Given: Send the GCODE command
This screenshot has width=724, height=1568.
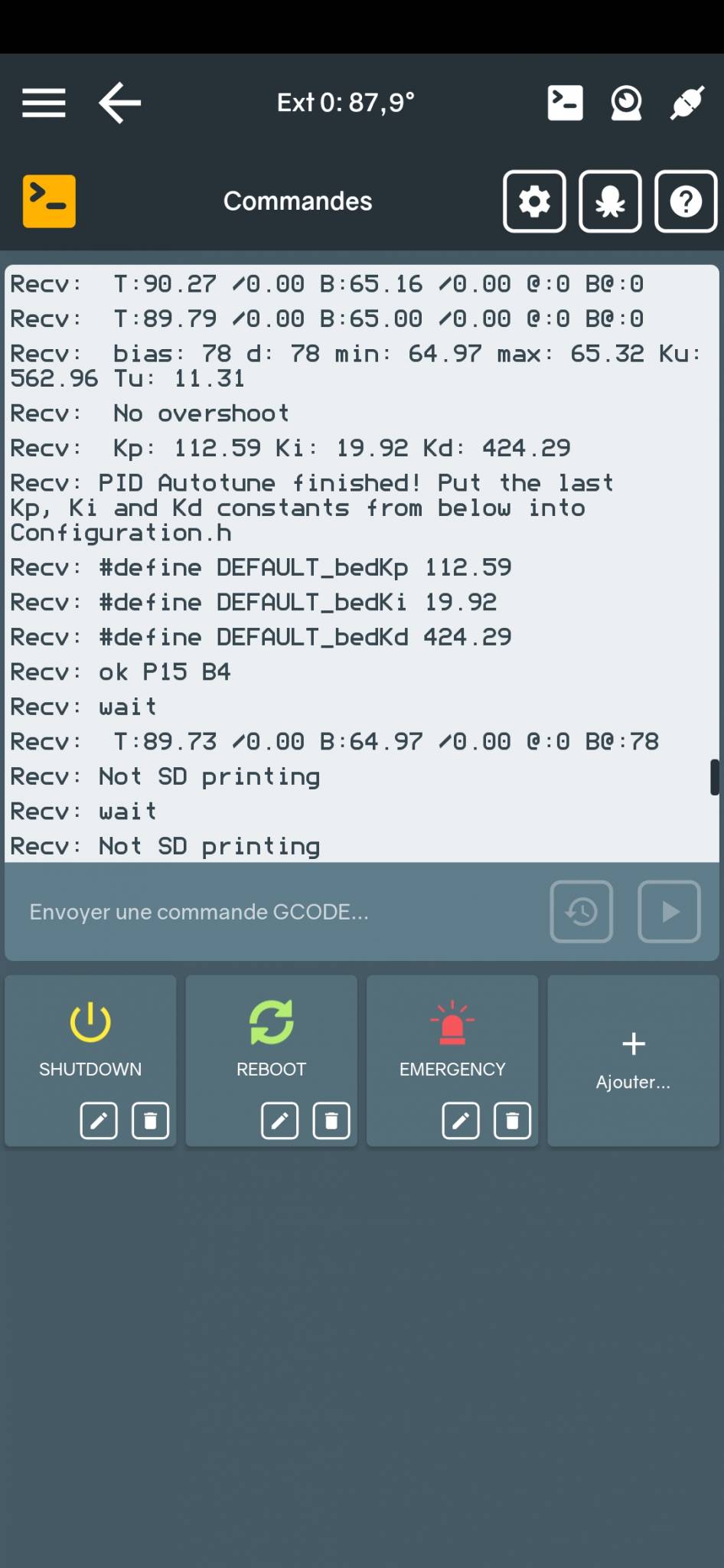Looking at the screenshot, I should pyautogui.click(x=669, y=911).
